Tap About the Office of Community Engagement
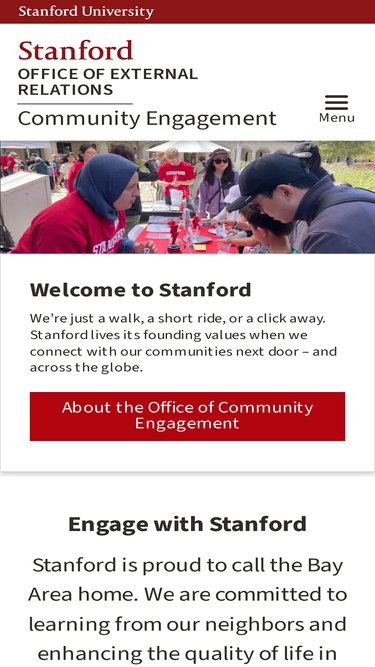 [188, 416]
